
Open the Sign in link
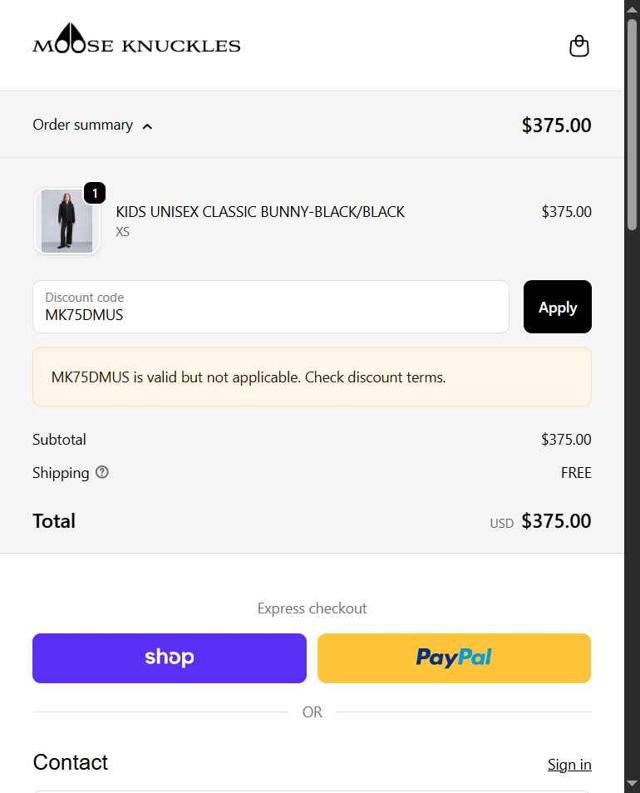coord(569,764)
